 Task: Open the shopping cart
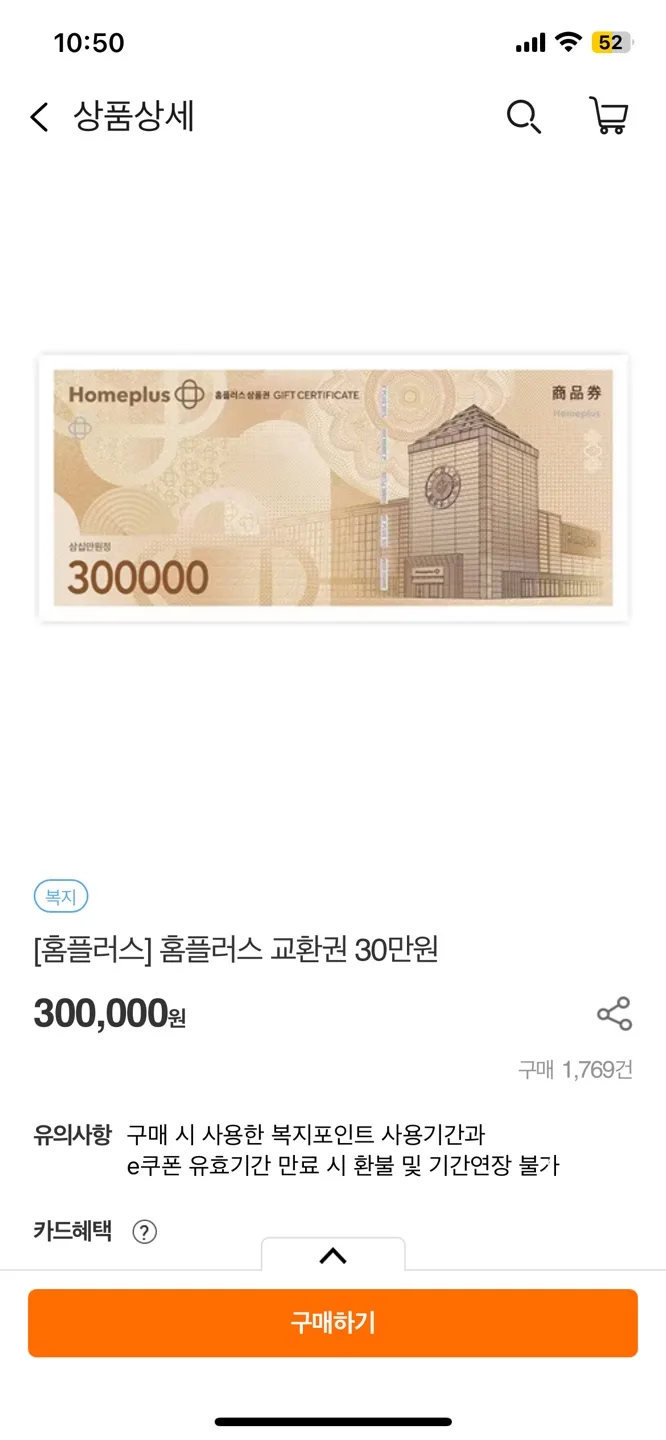tap(608, 117)
